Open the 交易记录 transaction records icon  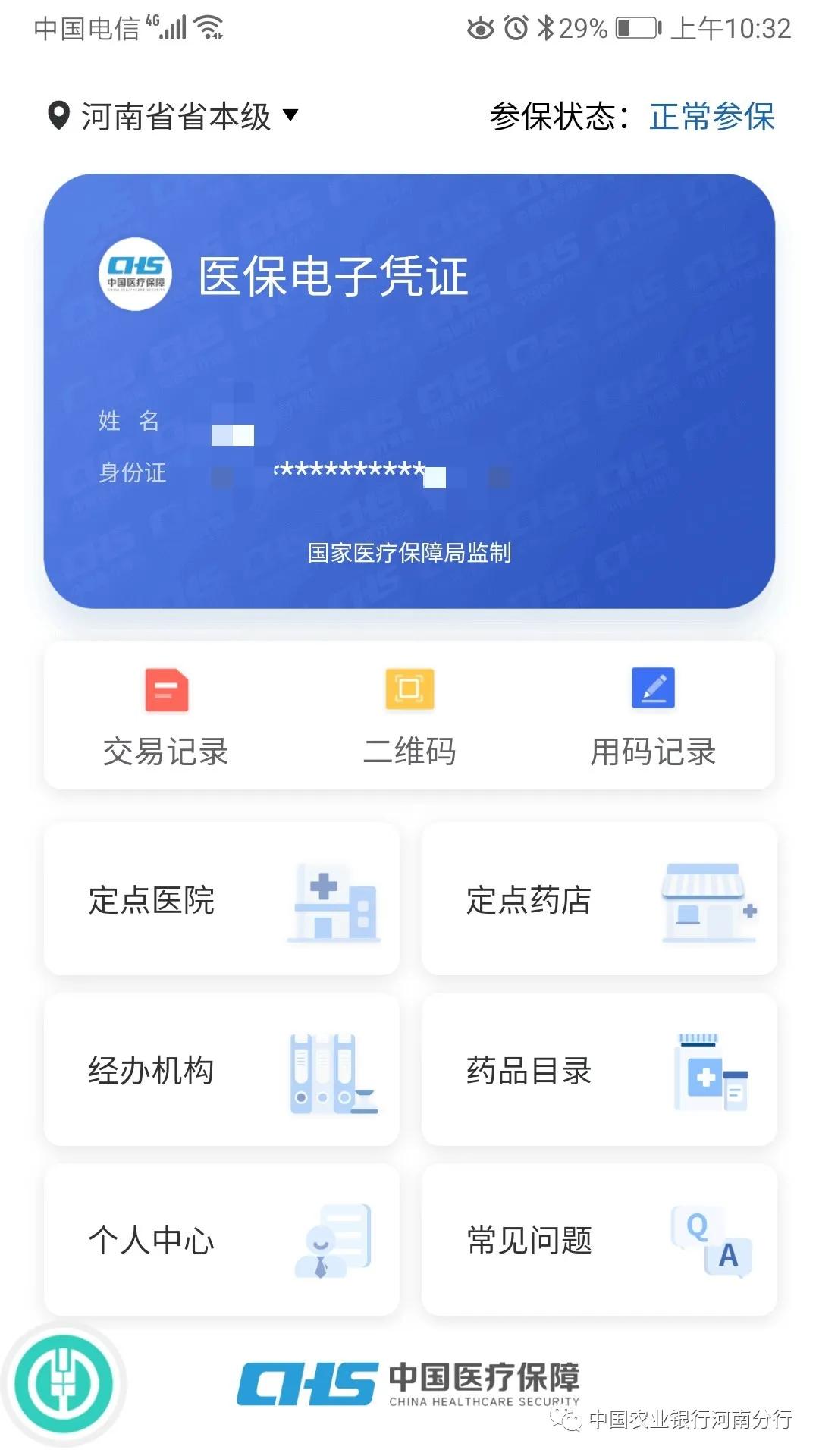coord(167,691)
